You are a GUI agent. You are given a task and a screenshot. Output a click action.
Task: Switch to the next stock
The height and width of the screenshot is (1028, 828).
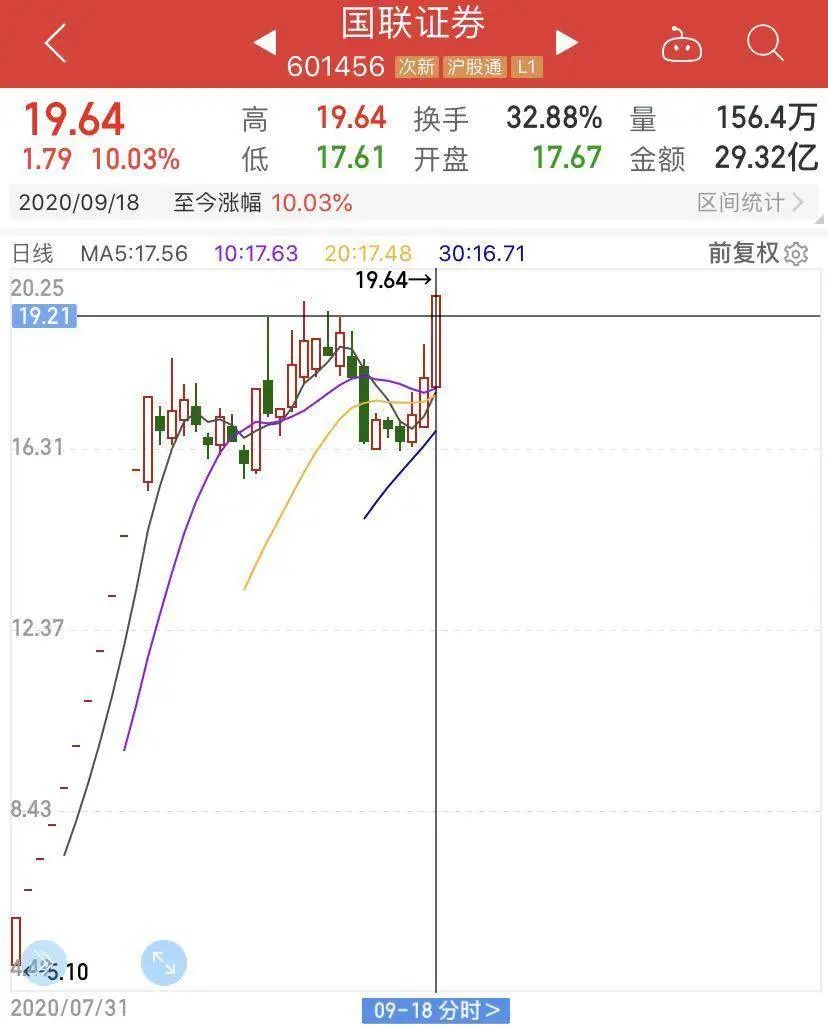567,43
